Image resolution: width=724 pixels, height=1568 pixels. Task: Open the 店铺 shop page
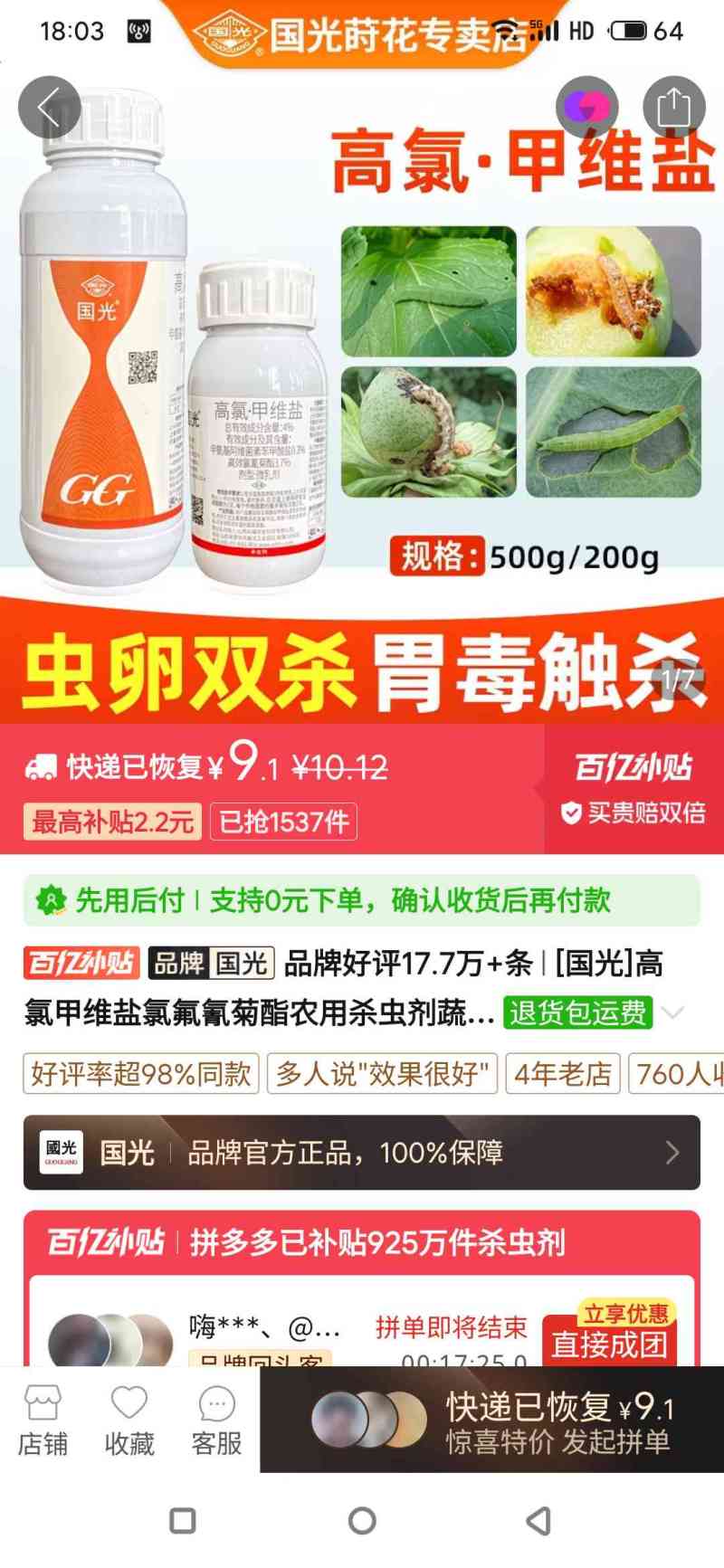43,1421
